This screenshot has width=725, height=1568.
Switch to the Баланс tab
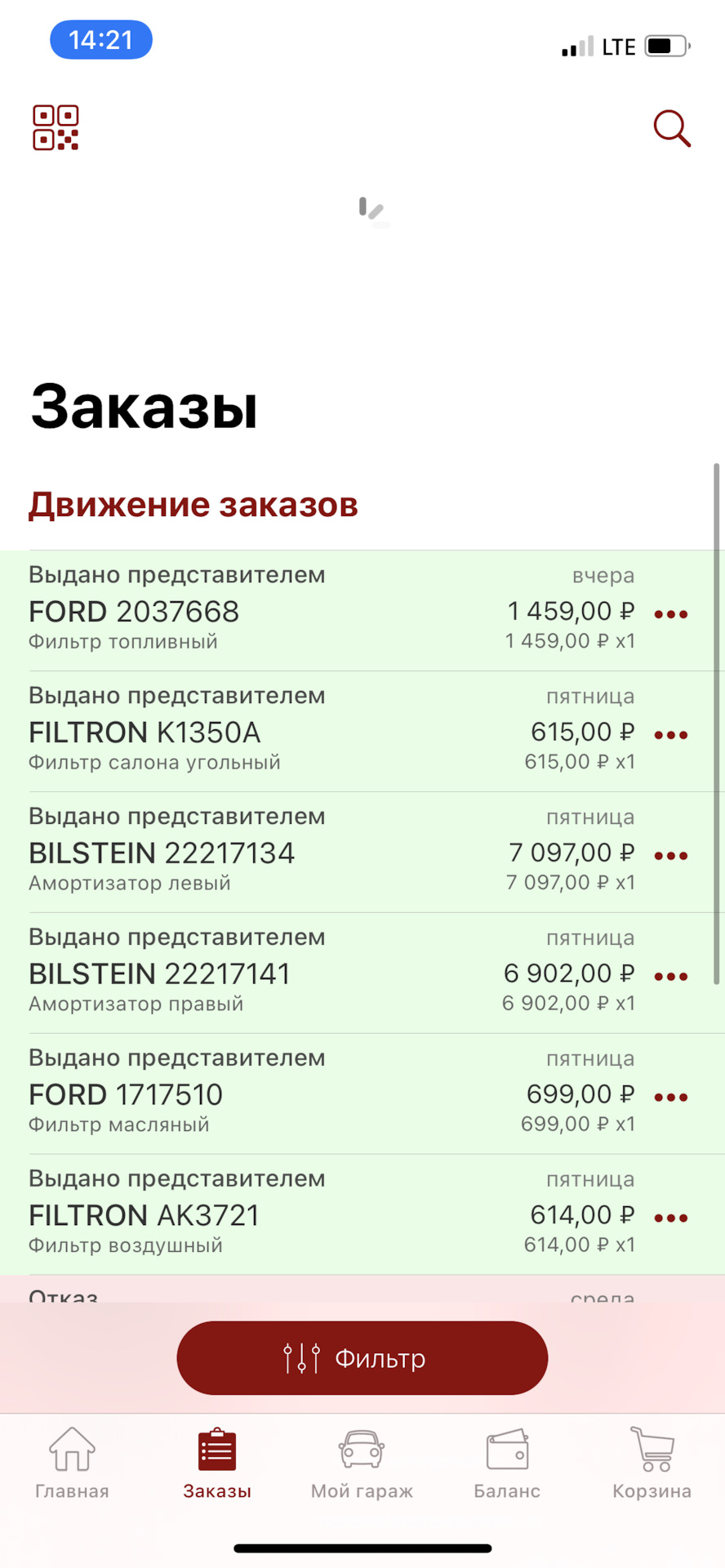pos(507,1466)
